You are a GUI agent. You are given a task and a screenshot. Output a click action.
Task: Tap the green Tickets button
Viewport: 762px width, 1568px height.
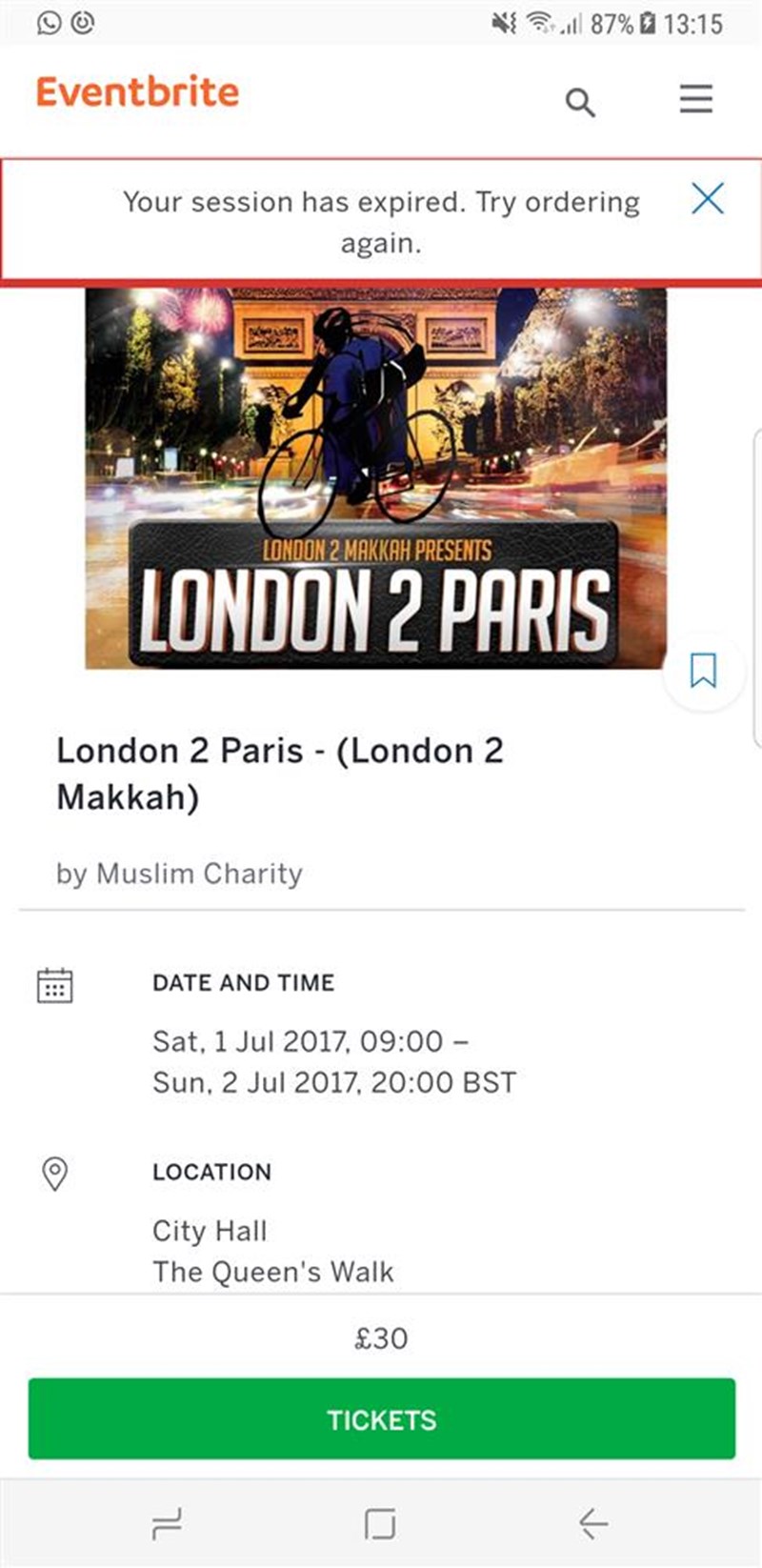click(381, 1418)
